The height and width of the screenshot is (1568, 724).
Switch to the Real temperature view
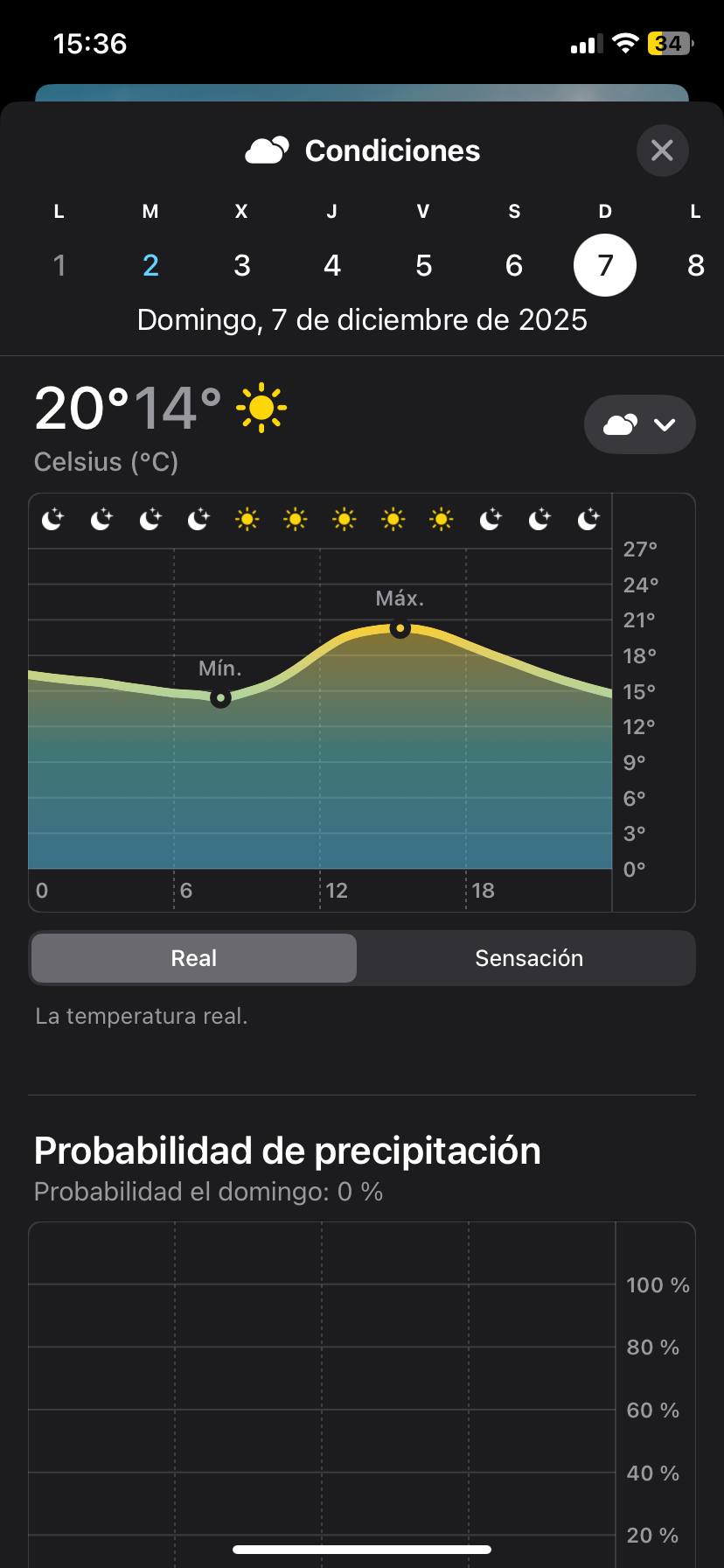point(194,958)
